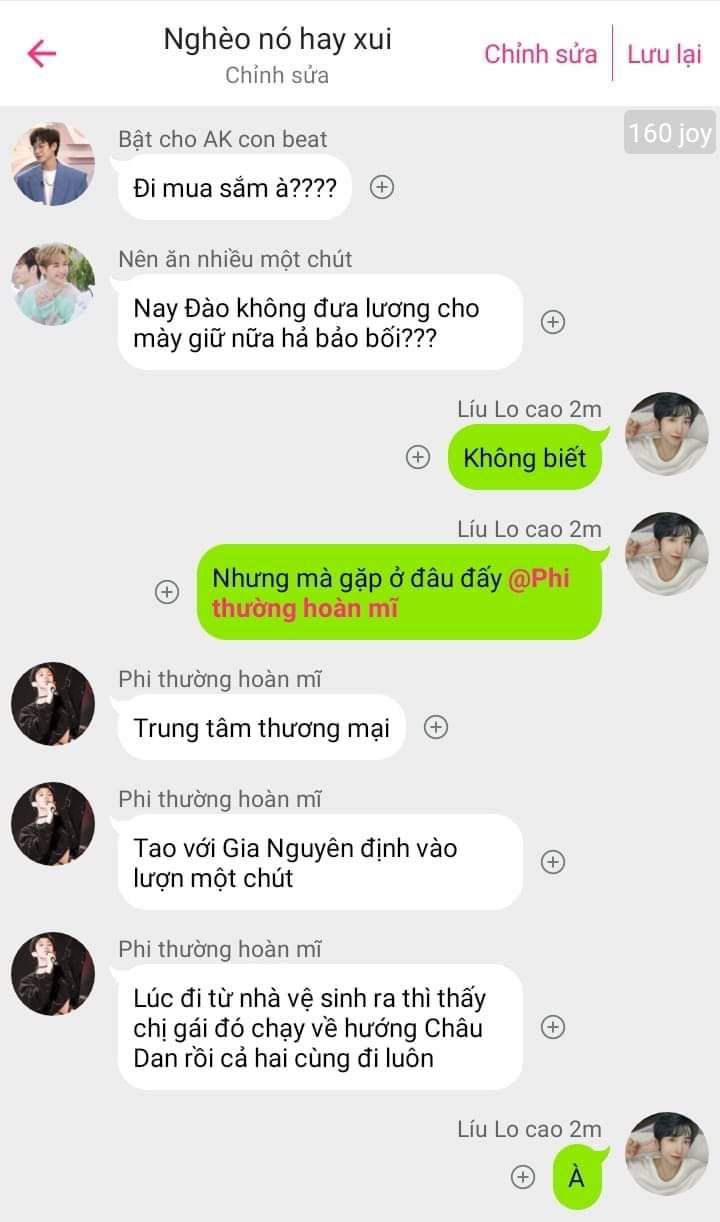Open avatar of Nên ăn nhiều một chút

pos(52,284)
